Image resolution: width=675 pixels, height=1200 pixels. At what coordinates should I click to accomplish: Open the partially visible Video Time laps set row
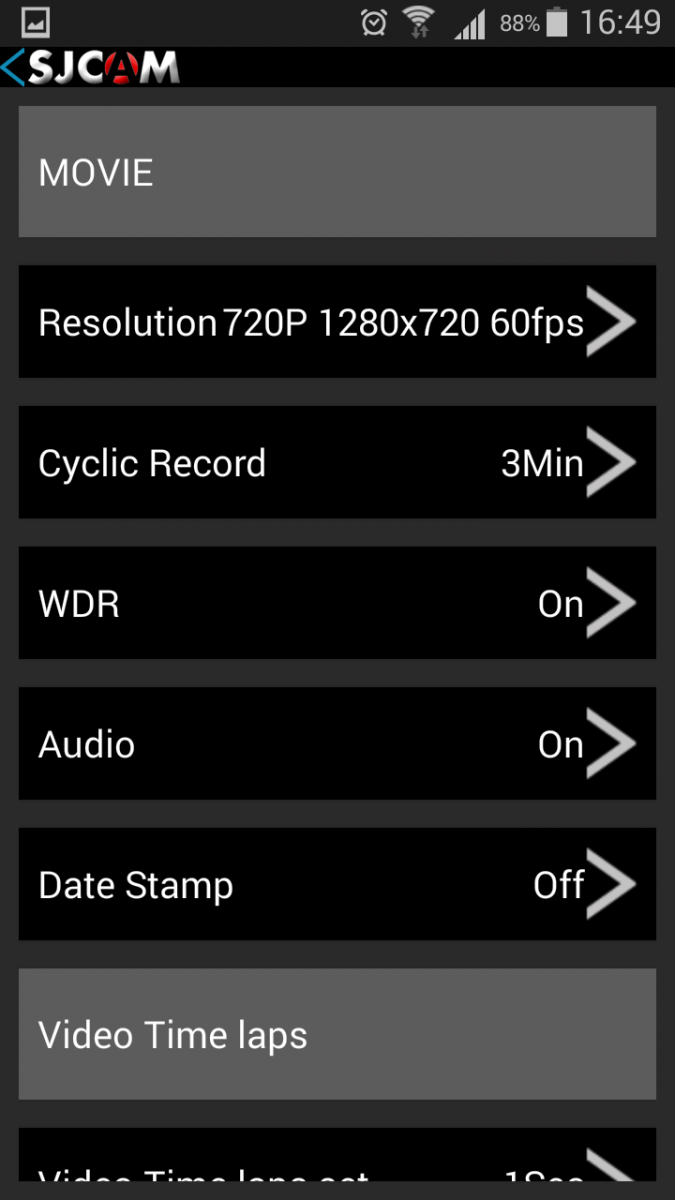point(337,1155)
